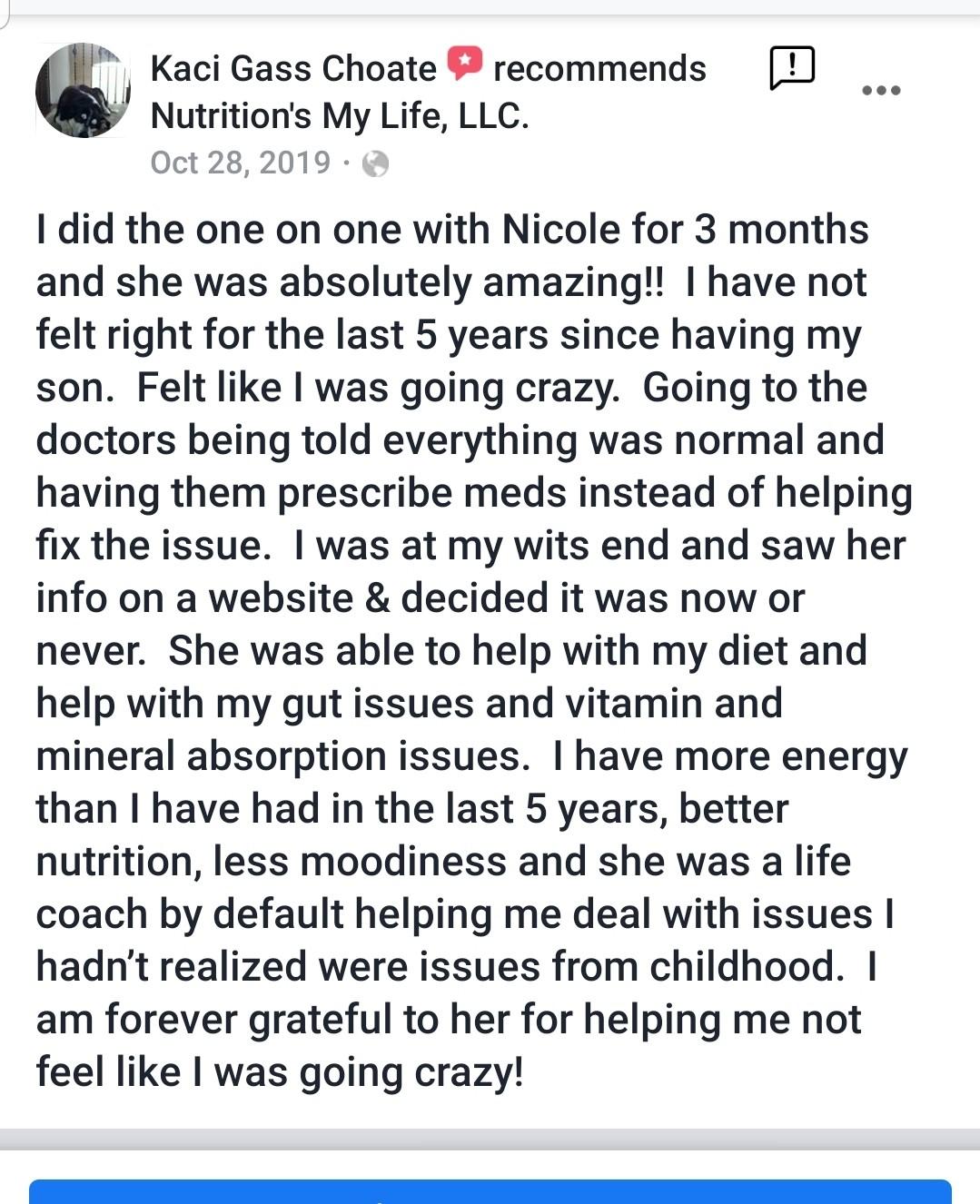Screen dimensions: 980x1204
Task: Open Kaci Gass Choate's profile name
Action: pos(292,69)
